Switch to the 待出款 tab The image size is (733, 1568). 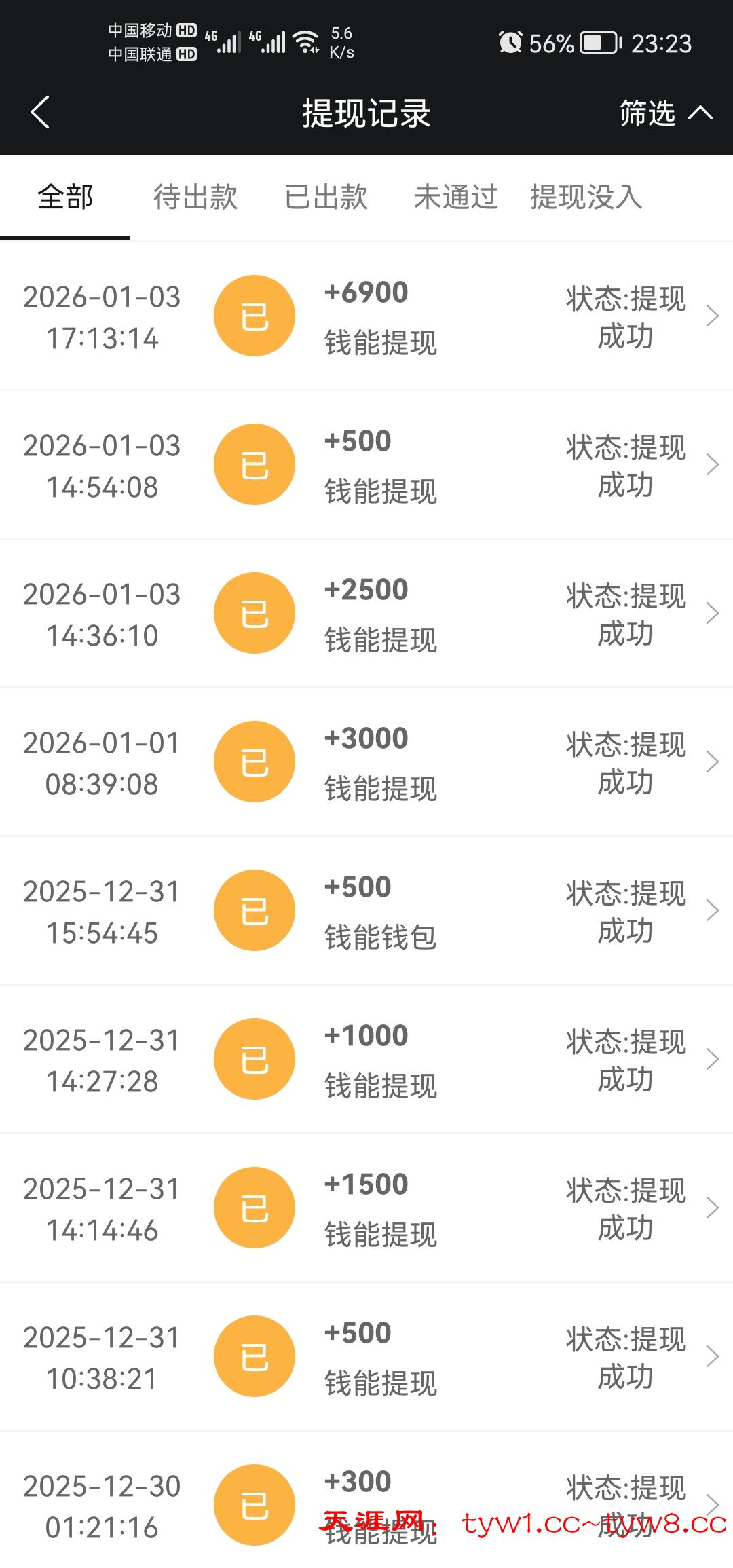195,198
